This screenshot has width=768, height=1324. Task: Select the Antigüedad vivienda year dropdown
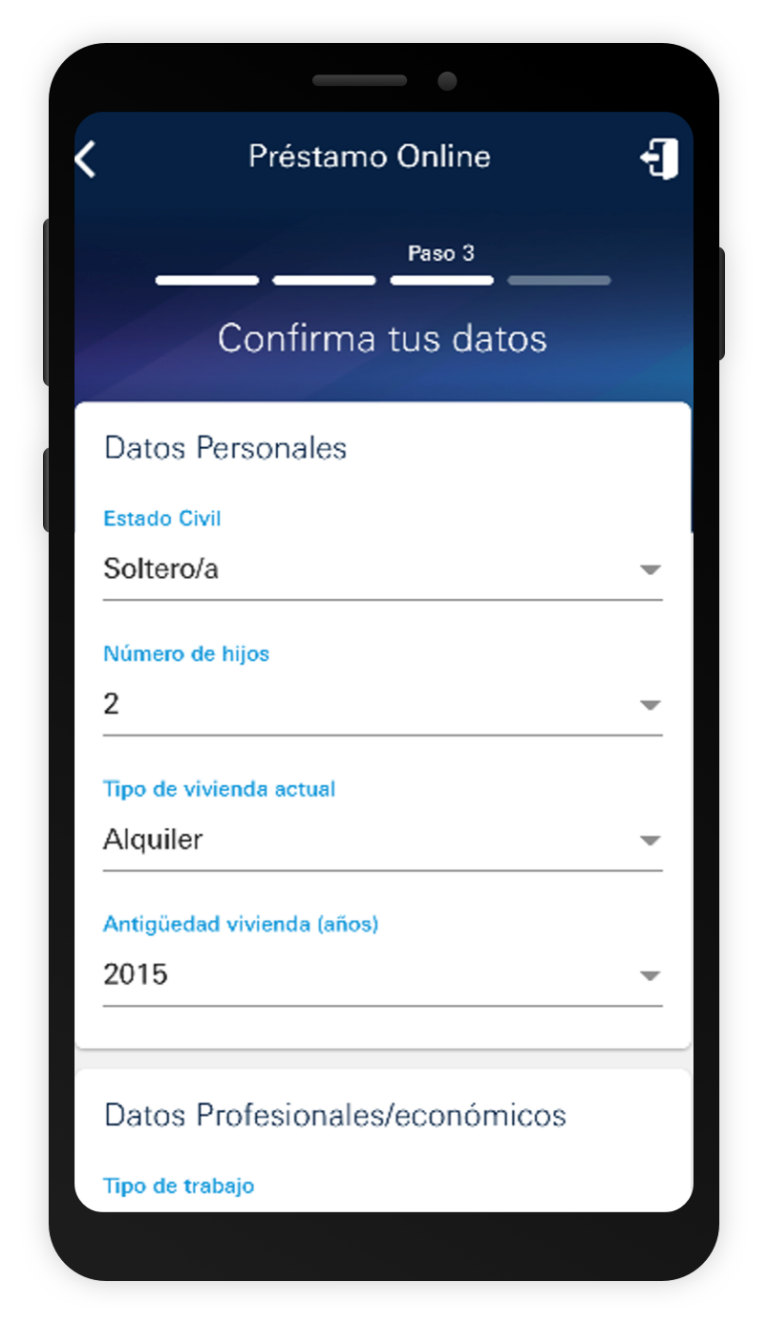(x=382, y=975)
